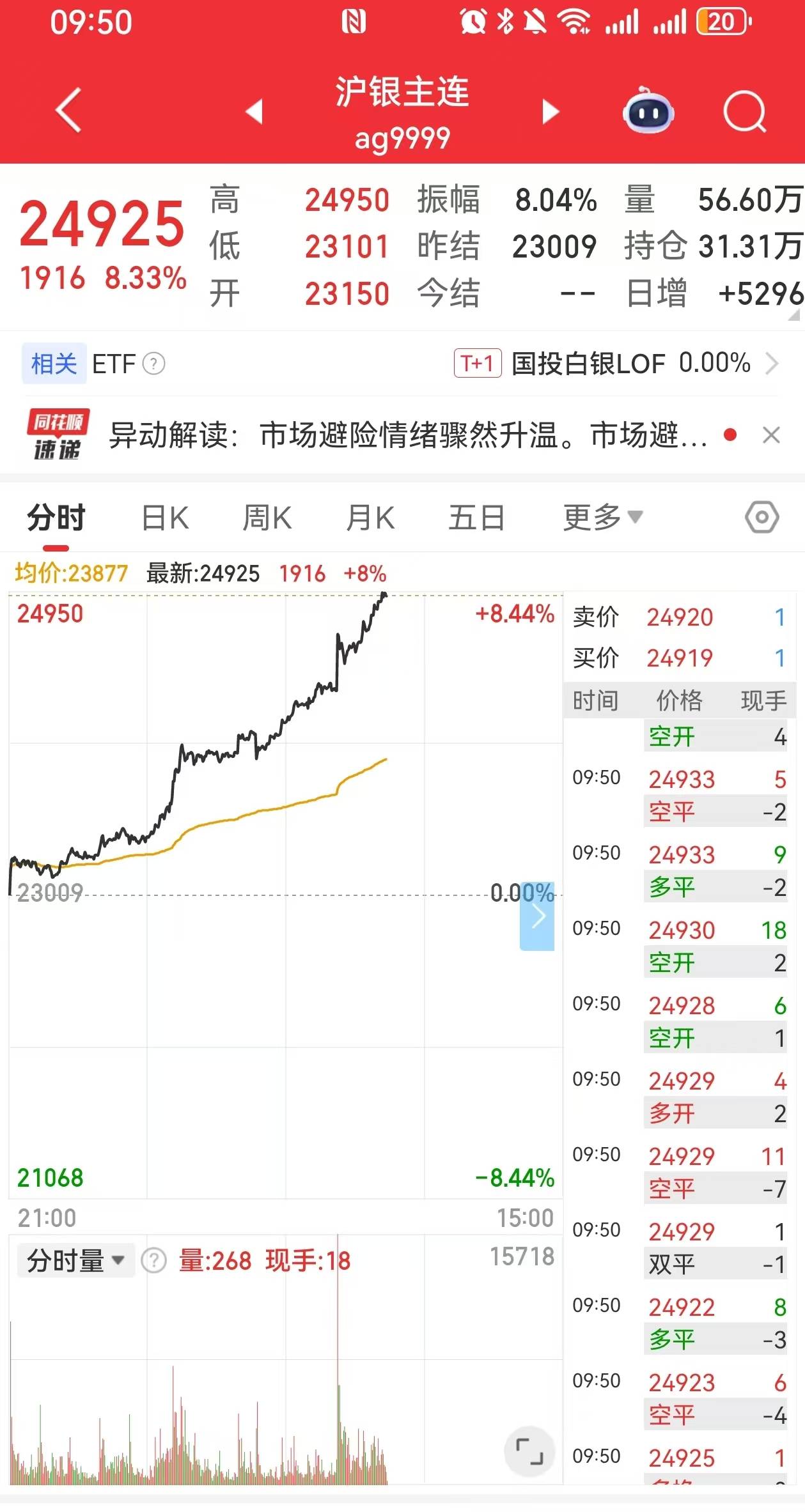Switch to the 月K chart tab
Image resolution: width=805 pixels, height=1512 pixels.
(370, 517)
